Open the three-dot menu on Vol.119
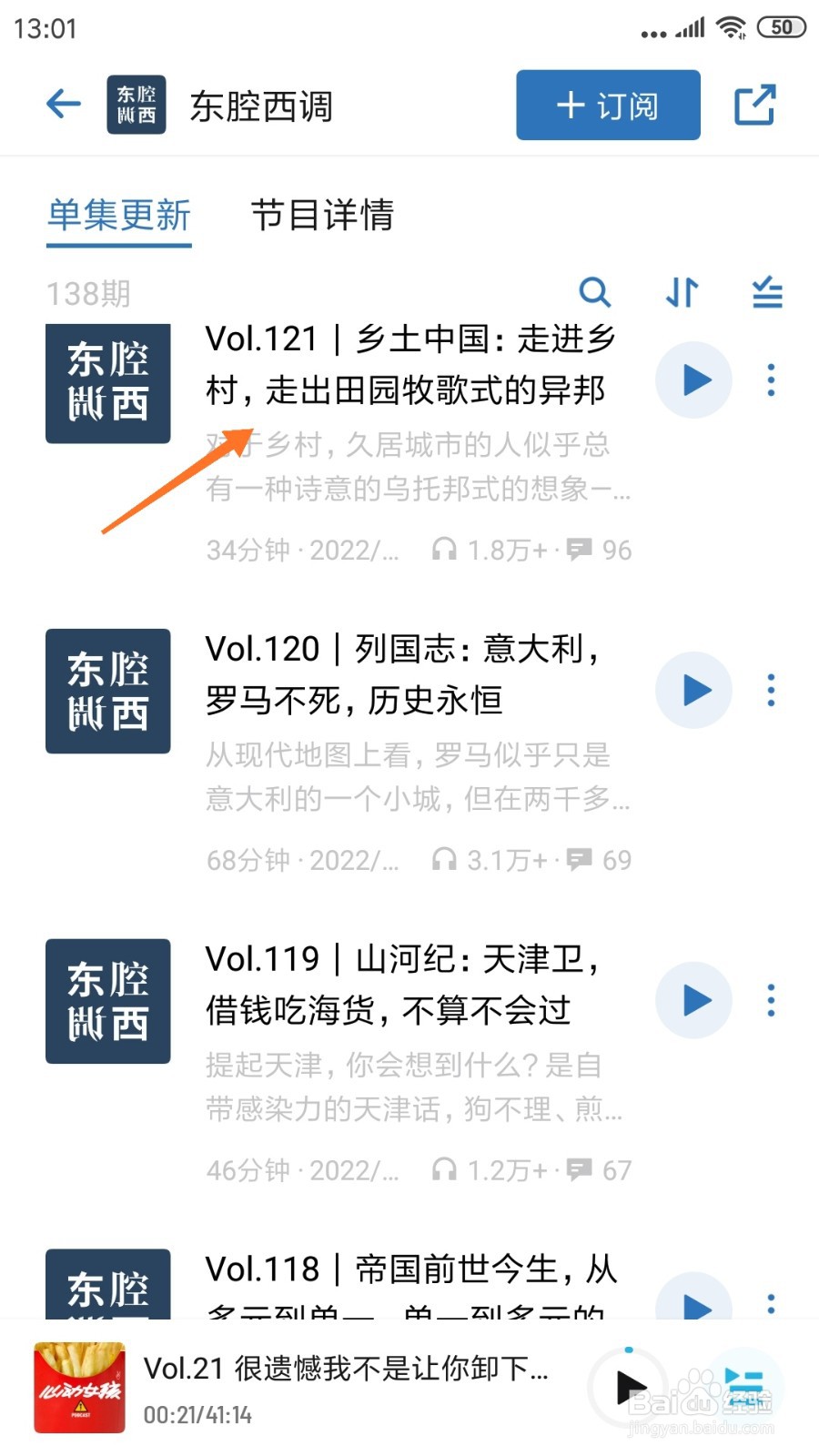Image resolution: width=819 pixels, height=1456 pixels. point(771,1000)
